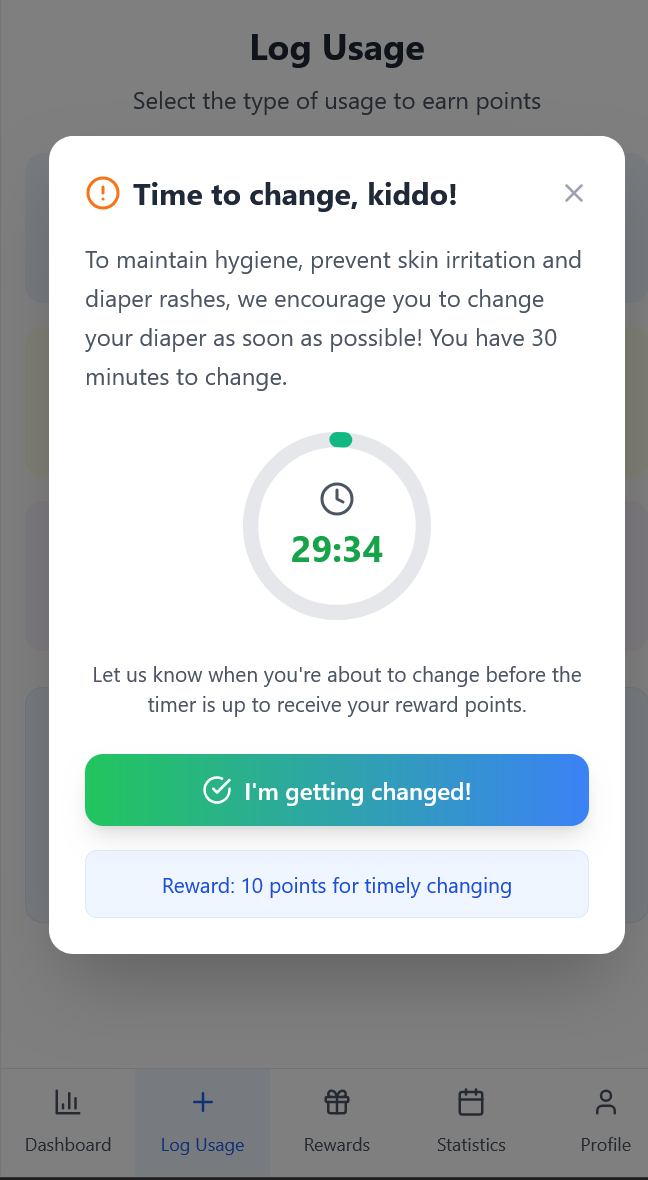This screenshot has height=1180, width=648.
Task: Tap the I'm getting changed! button
Action: click(337, 791)
